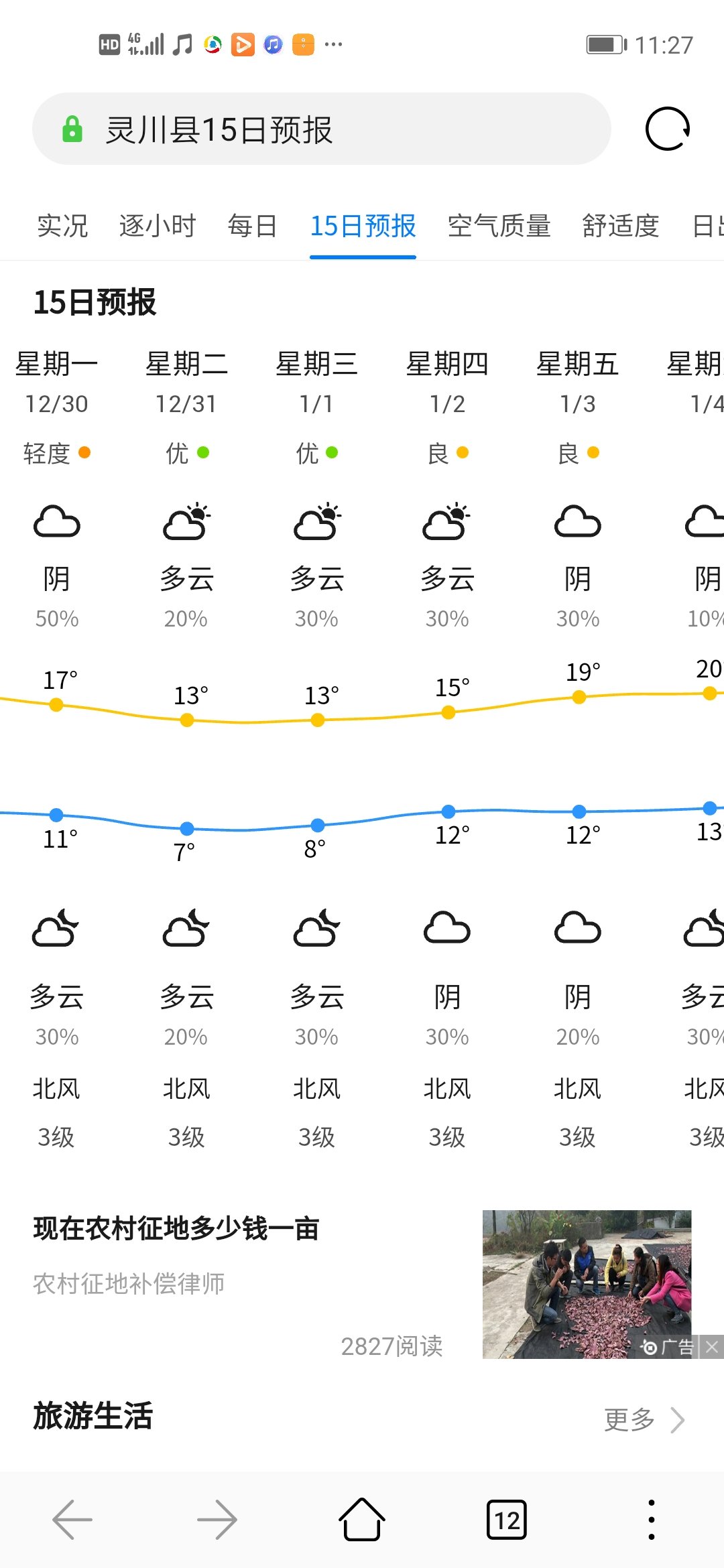724x1568 pixels.
Task: Tap the address bar showing 灵川县15日预报
Action: (322, 129)
